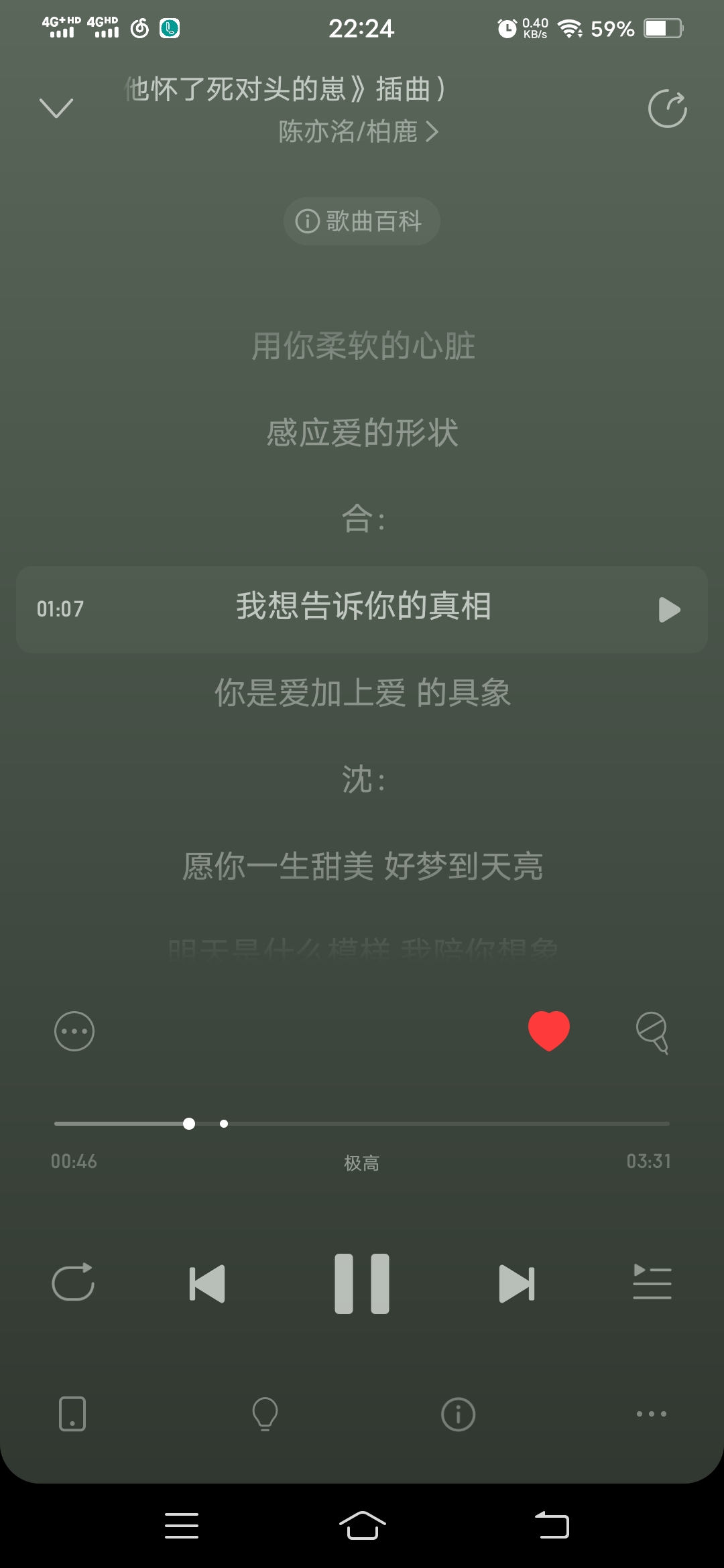Open the audio device icon at bottom left

pos(72,1414)
